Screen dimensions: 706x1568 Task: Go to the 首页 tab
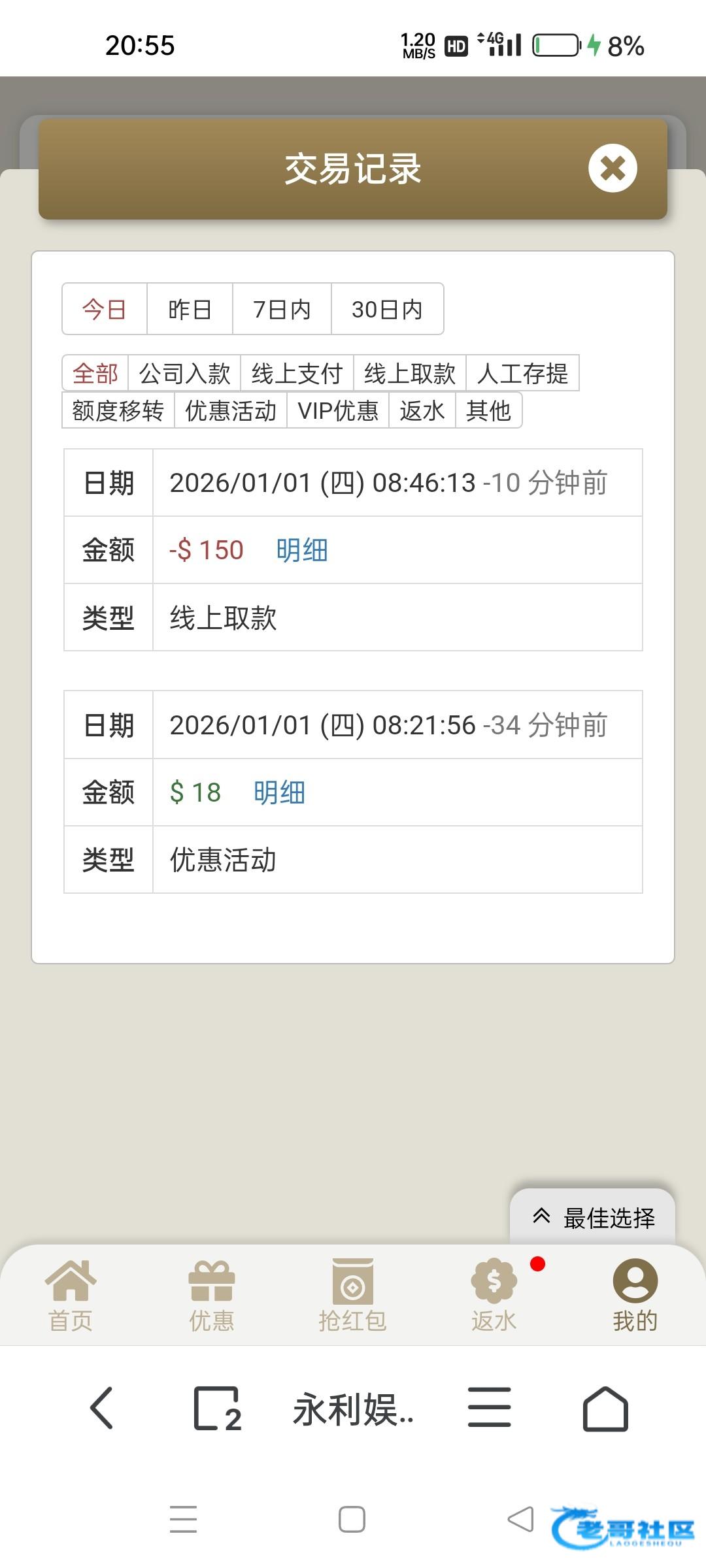(71, 1296)
